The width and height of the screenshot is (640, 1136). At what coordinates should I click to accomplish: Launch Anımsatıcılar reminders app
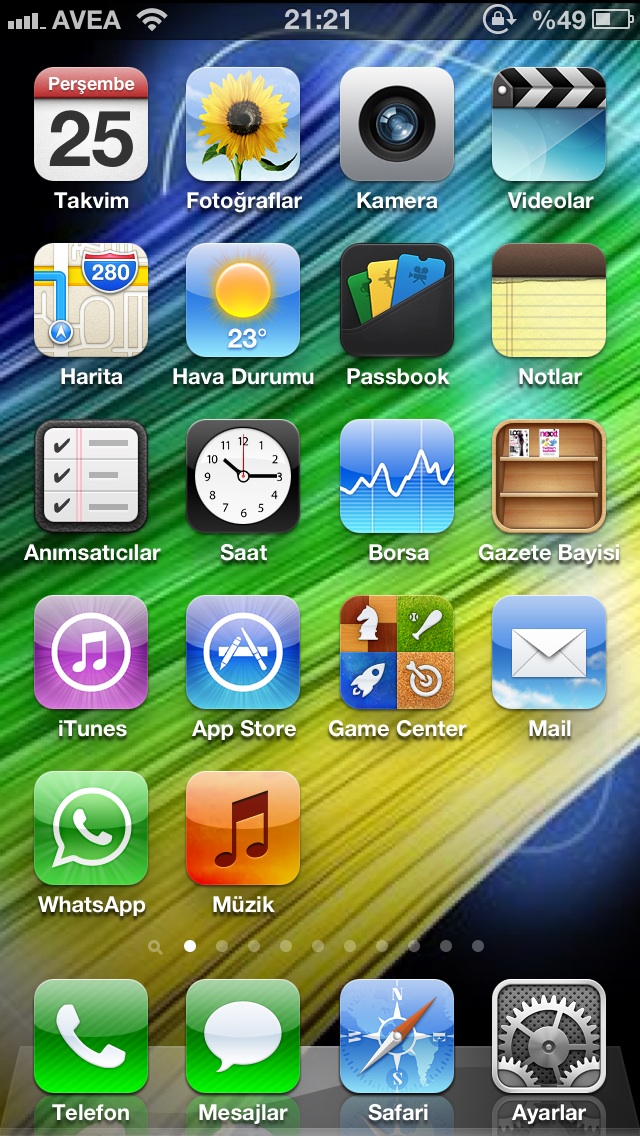(91, 476)
